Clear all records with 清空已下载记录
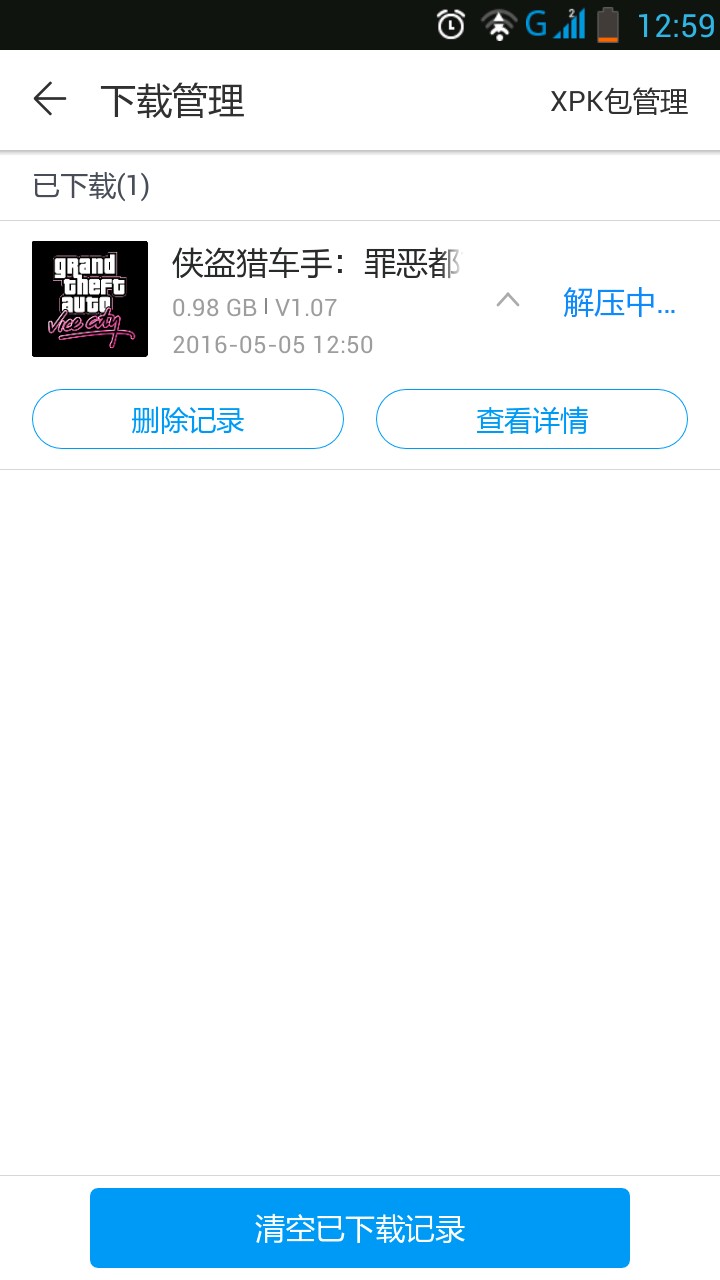Image resolution: width=720 pixels, height=1280 pixels. tap(360, 1228)
